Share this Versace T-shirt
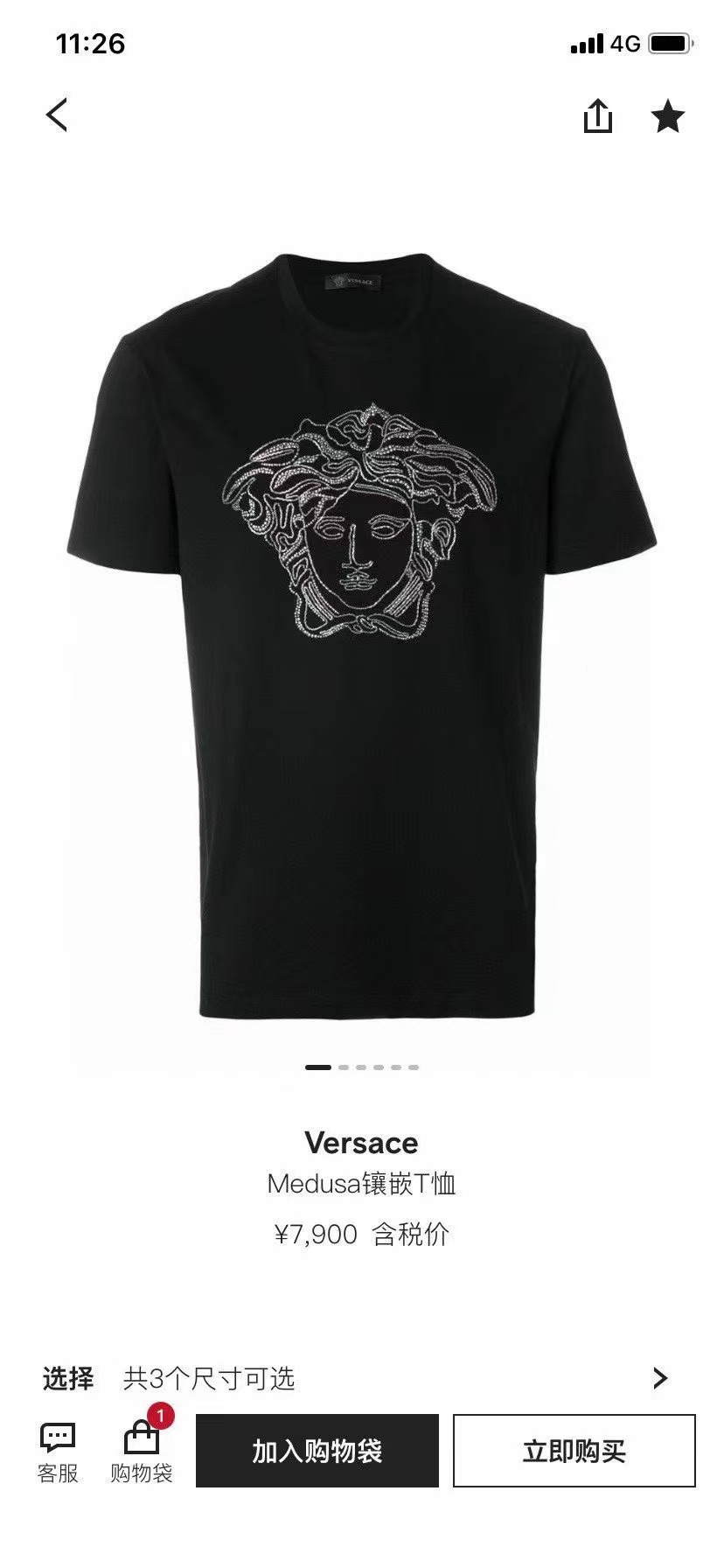This screenshot has height=1568, width=724. (x=598, y=115)
